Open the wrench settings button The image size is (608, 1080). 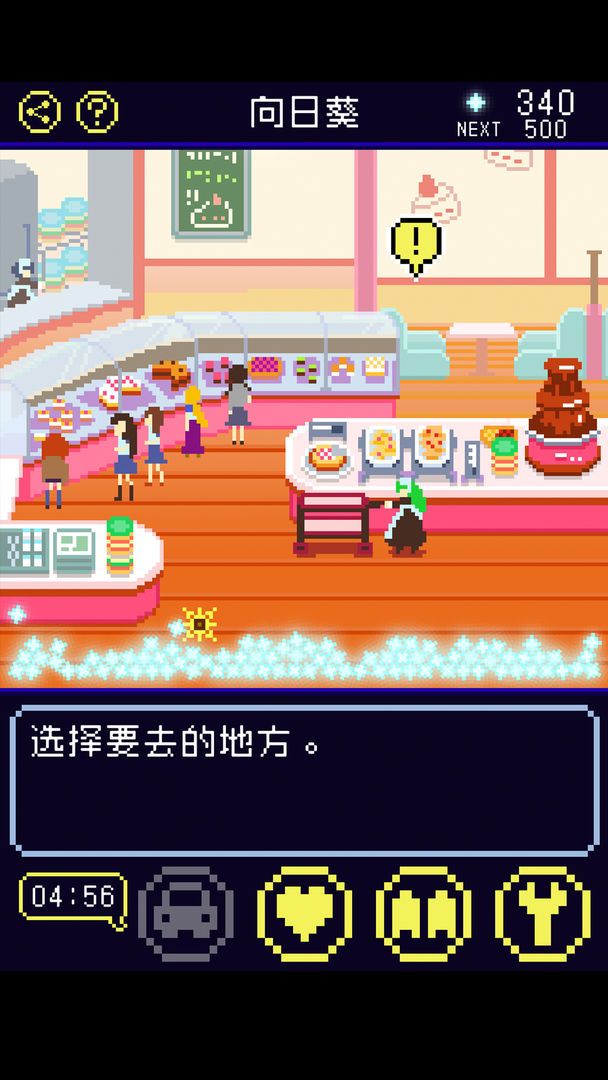pyautogui.click(x=543, y=913)
